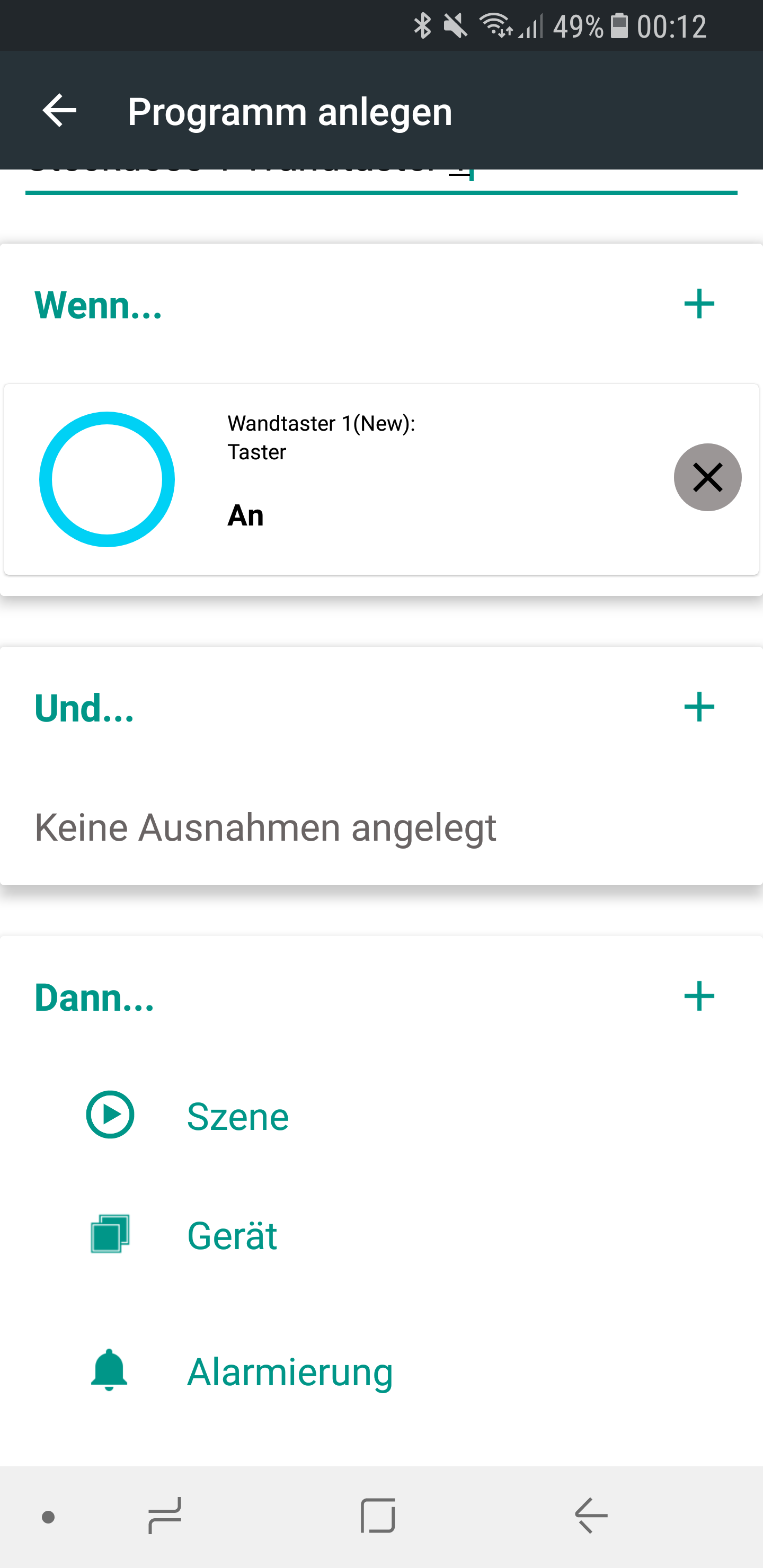Tap the system back button
The height and width of the screenshot is (1568, 763).
pyautogui.click(x=591, y=1516)
